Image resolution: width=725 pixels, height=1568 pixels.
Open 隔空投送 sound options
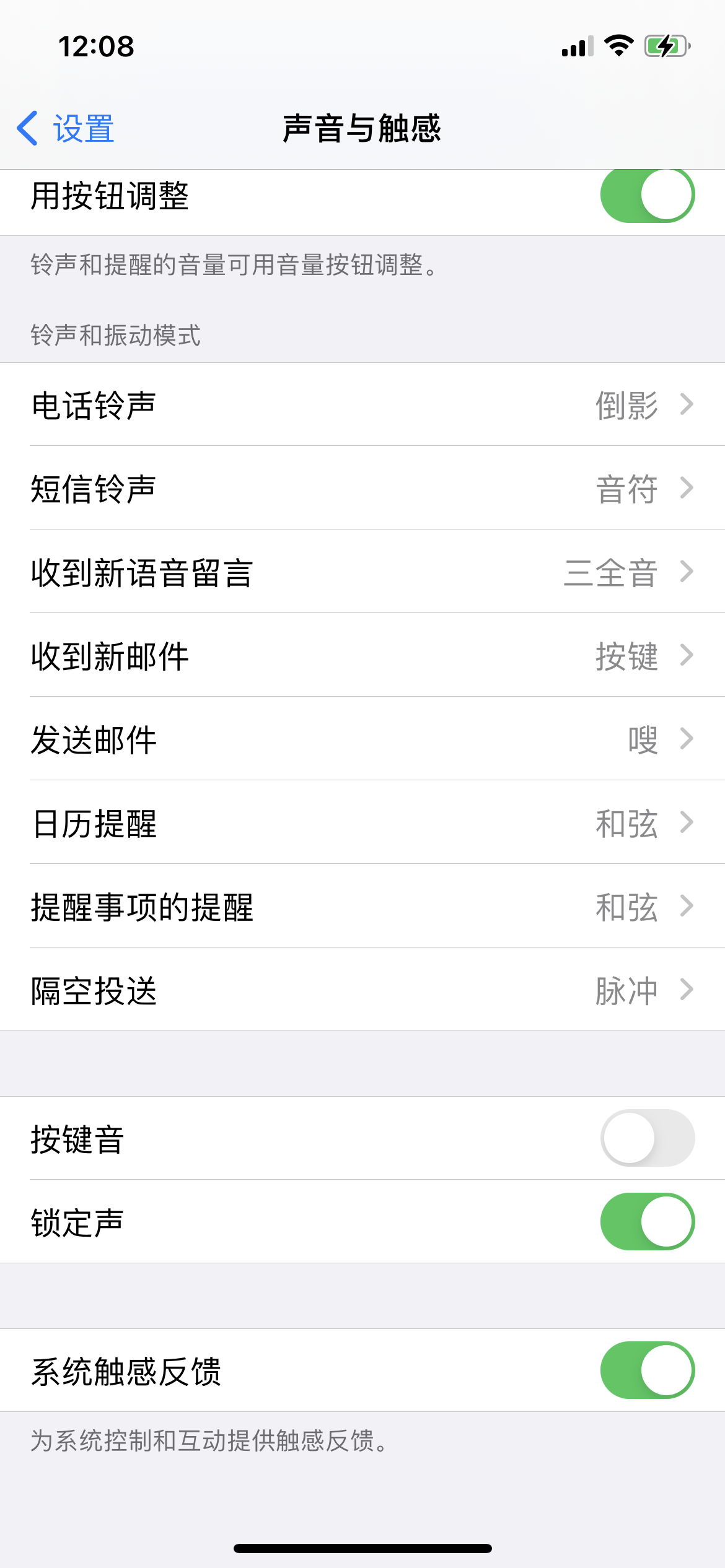(362, 990)
